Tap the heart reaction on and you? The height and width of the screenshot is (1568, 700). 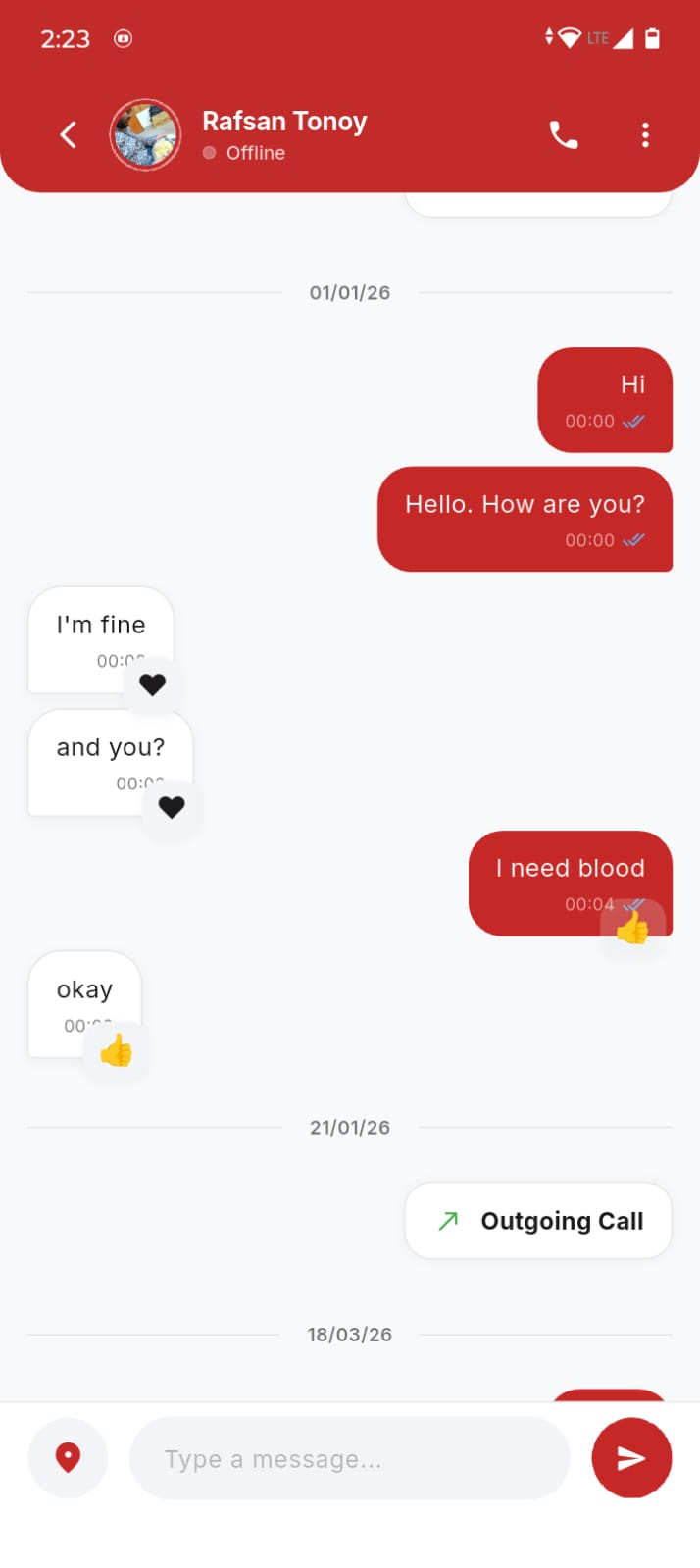(172, 807)
